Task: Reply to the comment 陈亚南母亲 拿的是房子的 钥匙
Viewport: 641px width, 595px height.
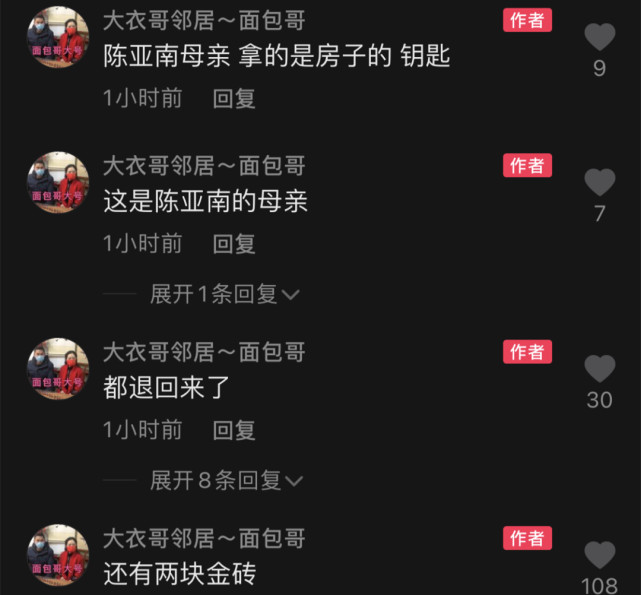Action: (x=235, y=98)
